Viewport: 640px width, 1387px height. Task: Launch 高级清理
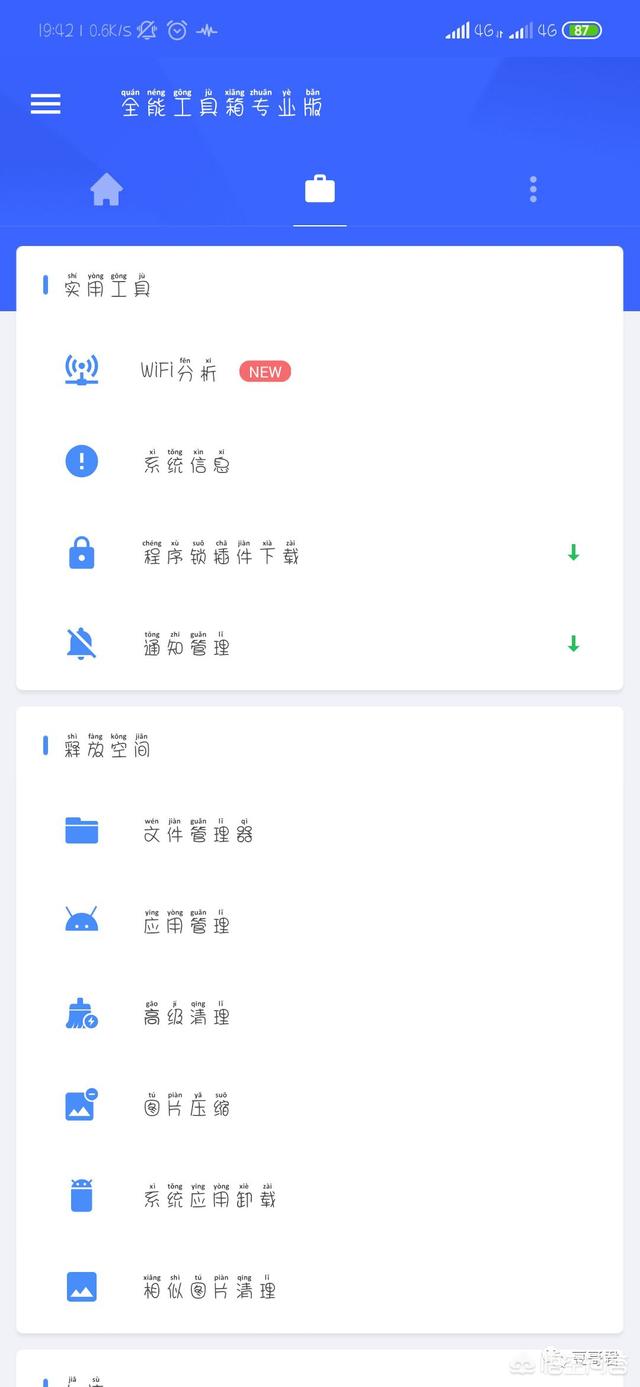coord(320,1014)
